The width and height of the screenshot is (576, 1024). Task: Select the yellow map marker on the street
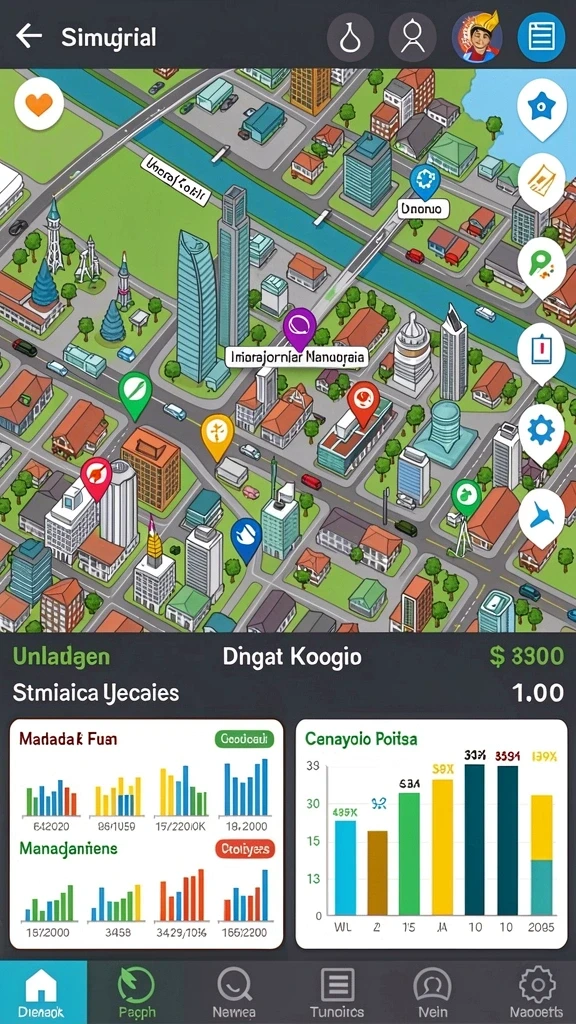pos(217,435)
